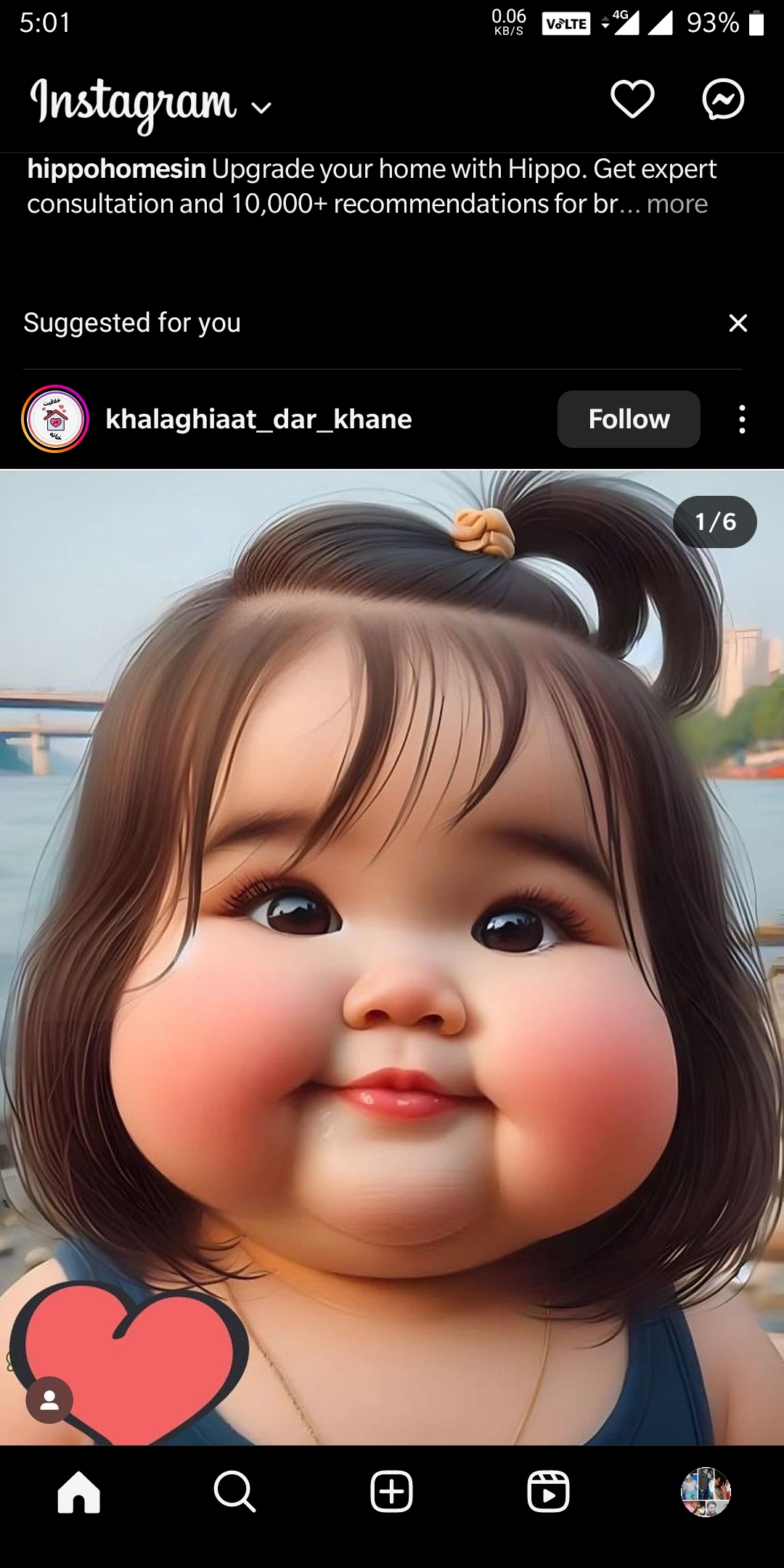Open notifications heart icon

632,99
